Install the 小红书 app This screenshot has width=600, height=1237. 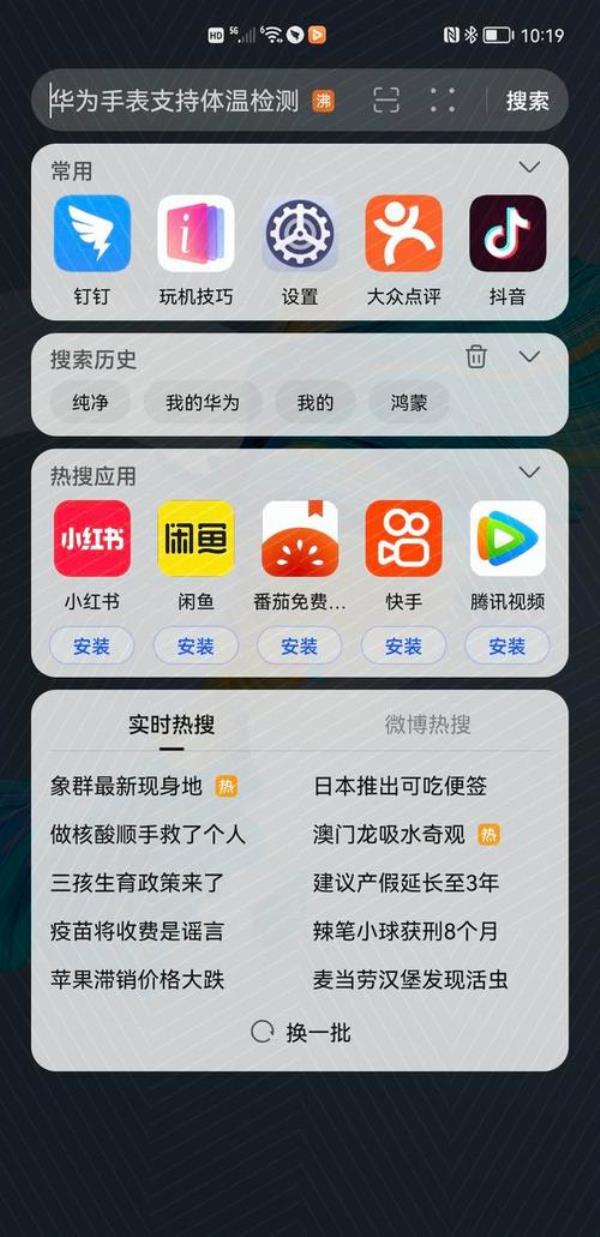click(92, 646)
